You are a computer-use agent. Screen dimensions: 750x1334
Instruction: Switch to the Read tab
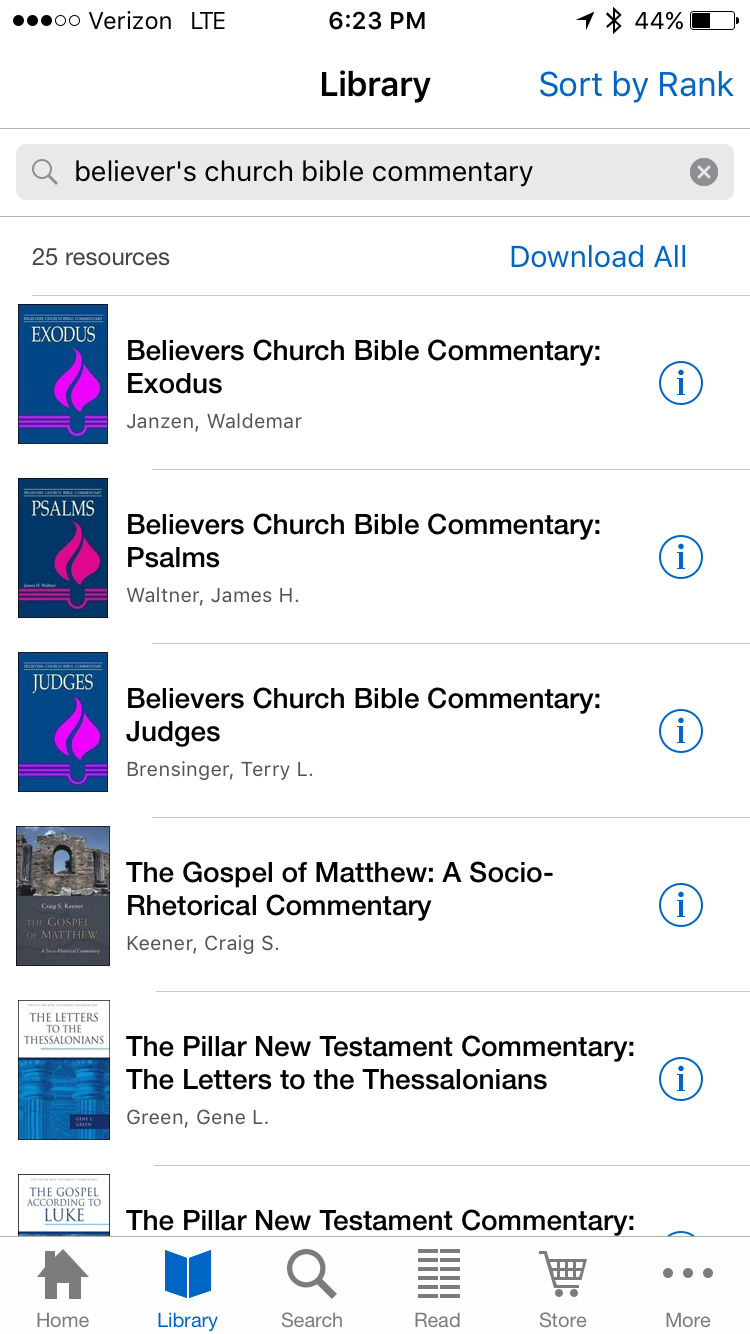tap(437, 1288)
